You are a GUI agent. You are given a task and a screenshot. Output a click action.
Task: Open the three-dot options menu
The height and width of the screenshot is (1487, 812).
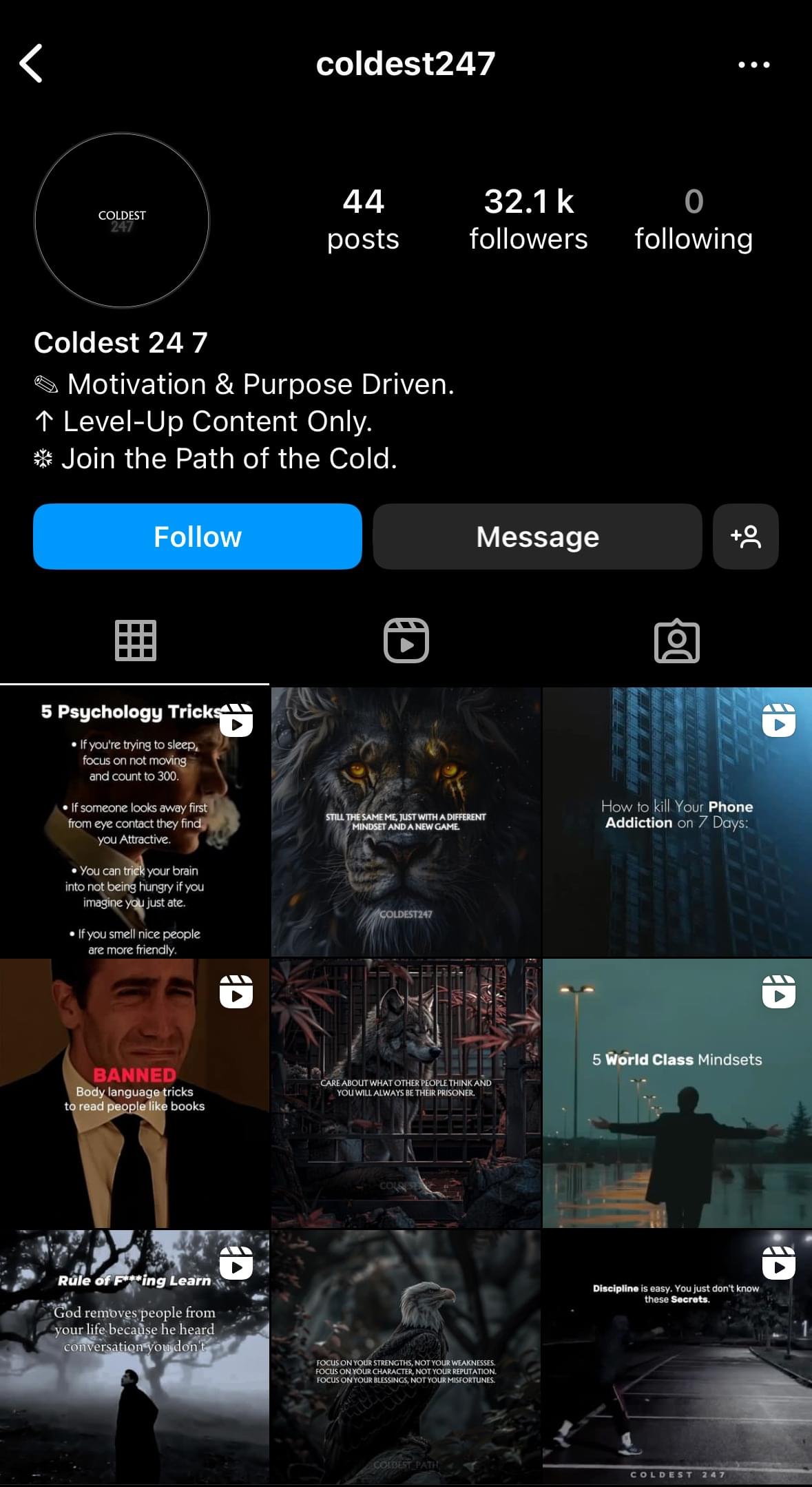[x=753, y=65]
